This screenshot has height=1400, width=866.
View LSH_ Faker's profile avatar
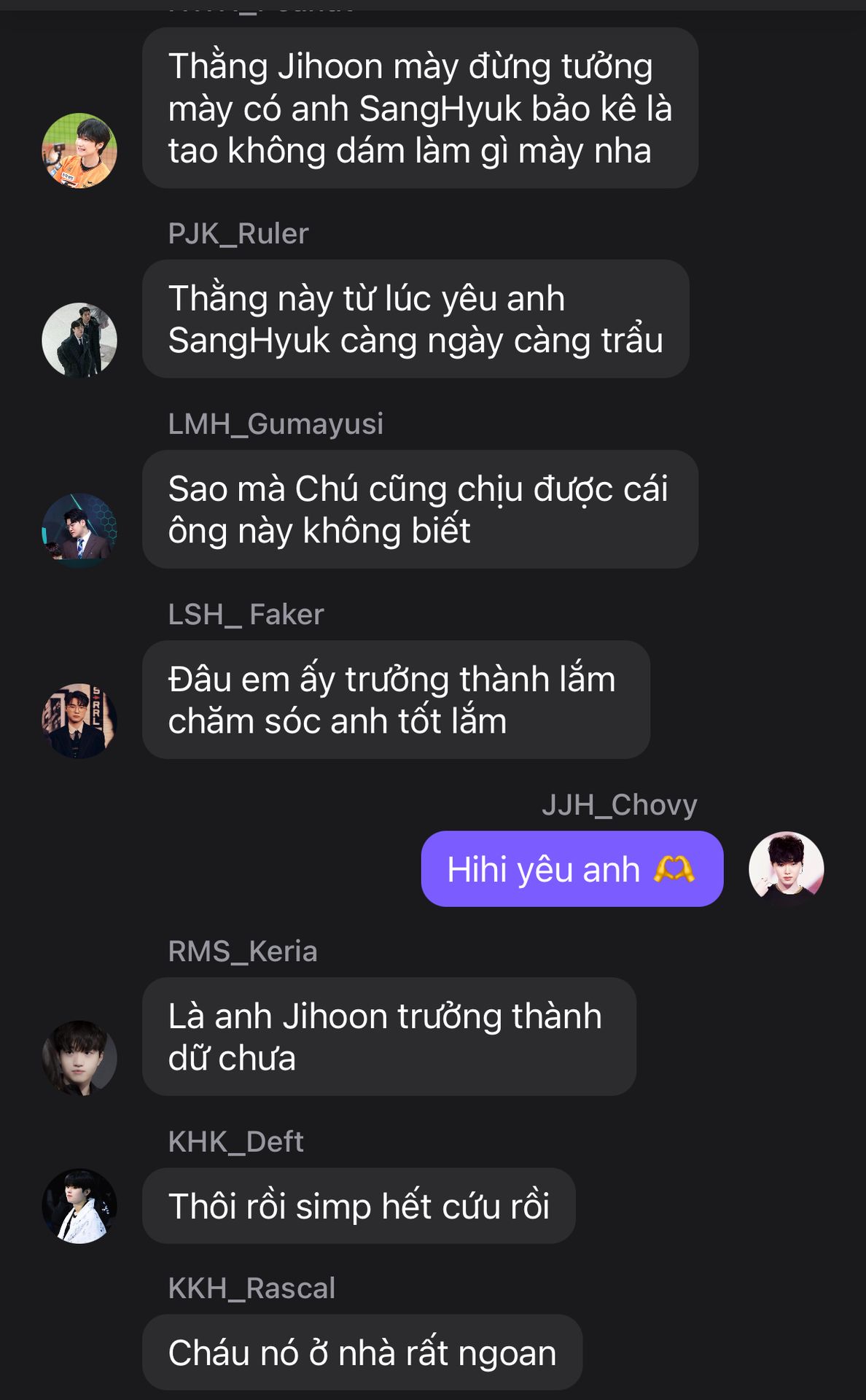(x=79, y=721)
